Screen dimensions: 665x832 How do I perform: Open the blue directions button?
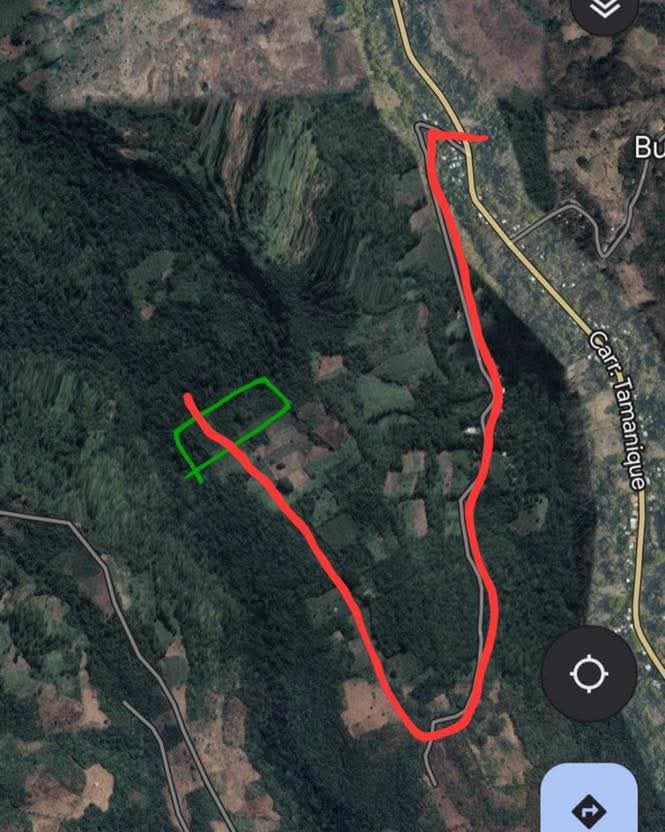pyautogui.click(x=590, y=805)
